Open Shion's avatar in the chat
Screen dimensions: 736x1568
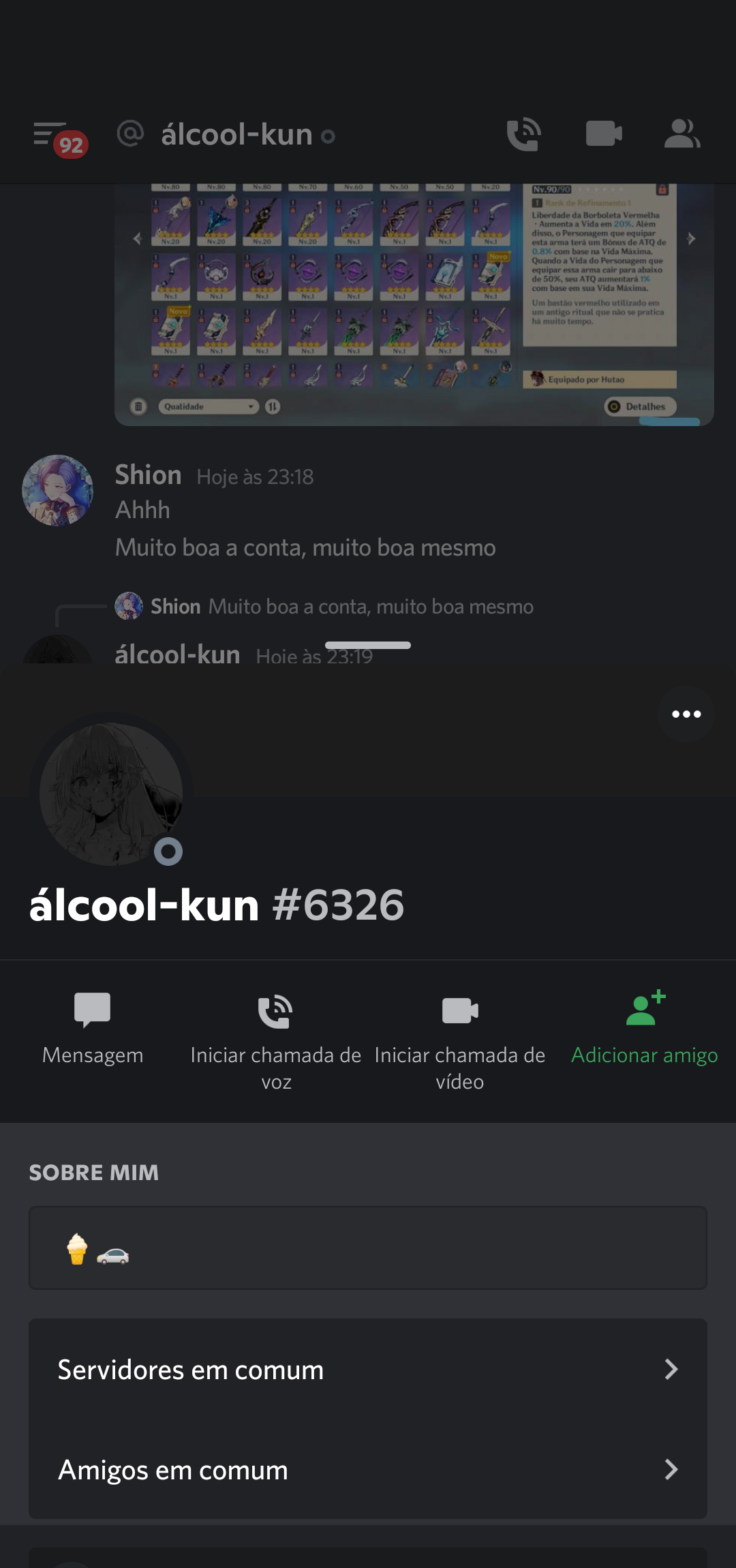click(58, 490)
